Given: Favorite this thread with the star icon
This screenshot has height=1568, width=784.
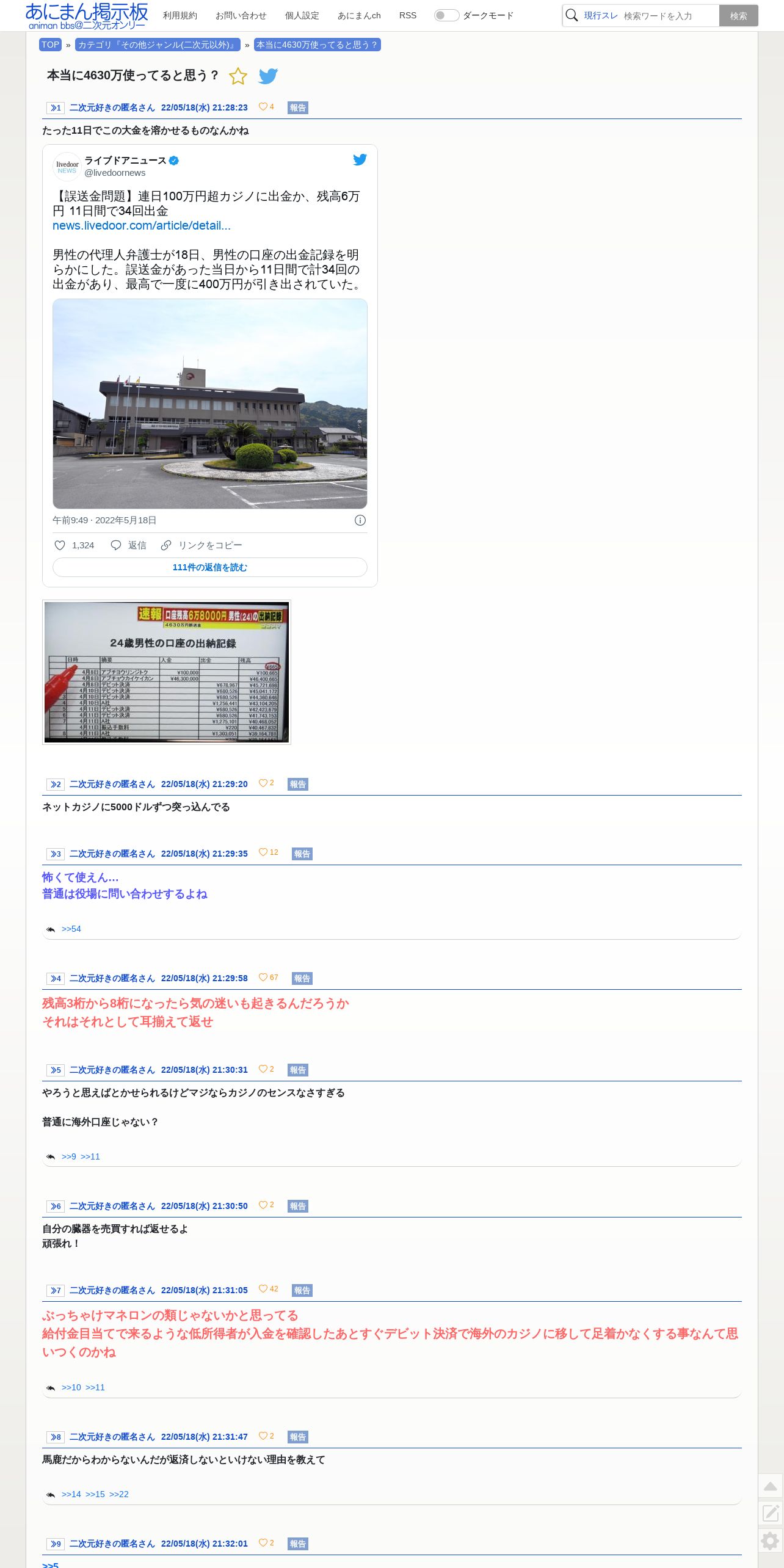Looking at the screenshot, I should click(238, 76).
